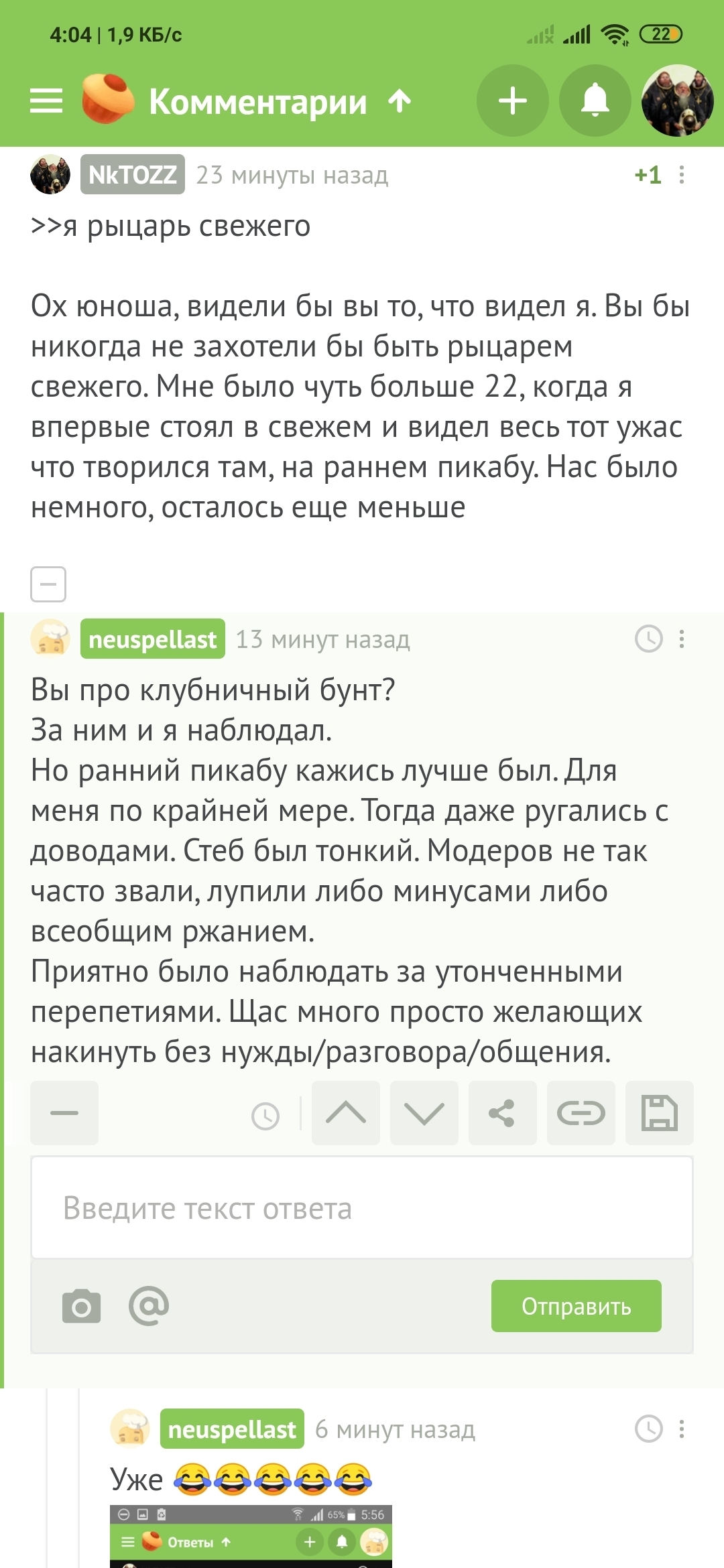Image resolution: width=724 pixels, height=1568 pixels.
Task: Focus the reply text field
Action: [362, 1208]
